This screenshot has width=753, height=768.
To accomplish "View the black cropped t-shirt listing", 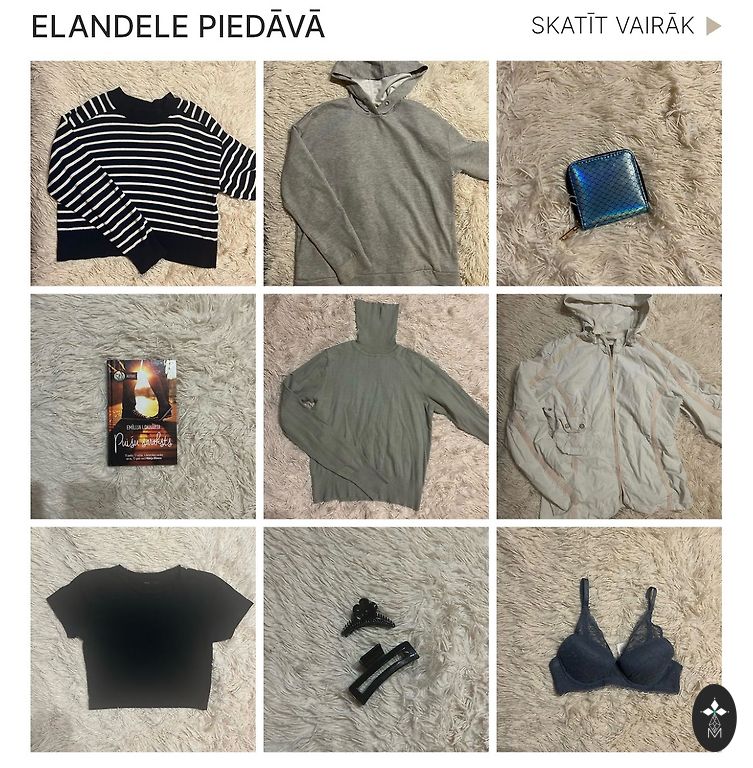I will tap(143, 639).
